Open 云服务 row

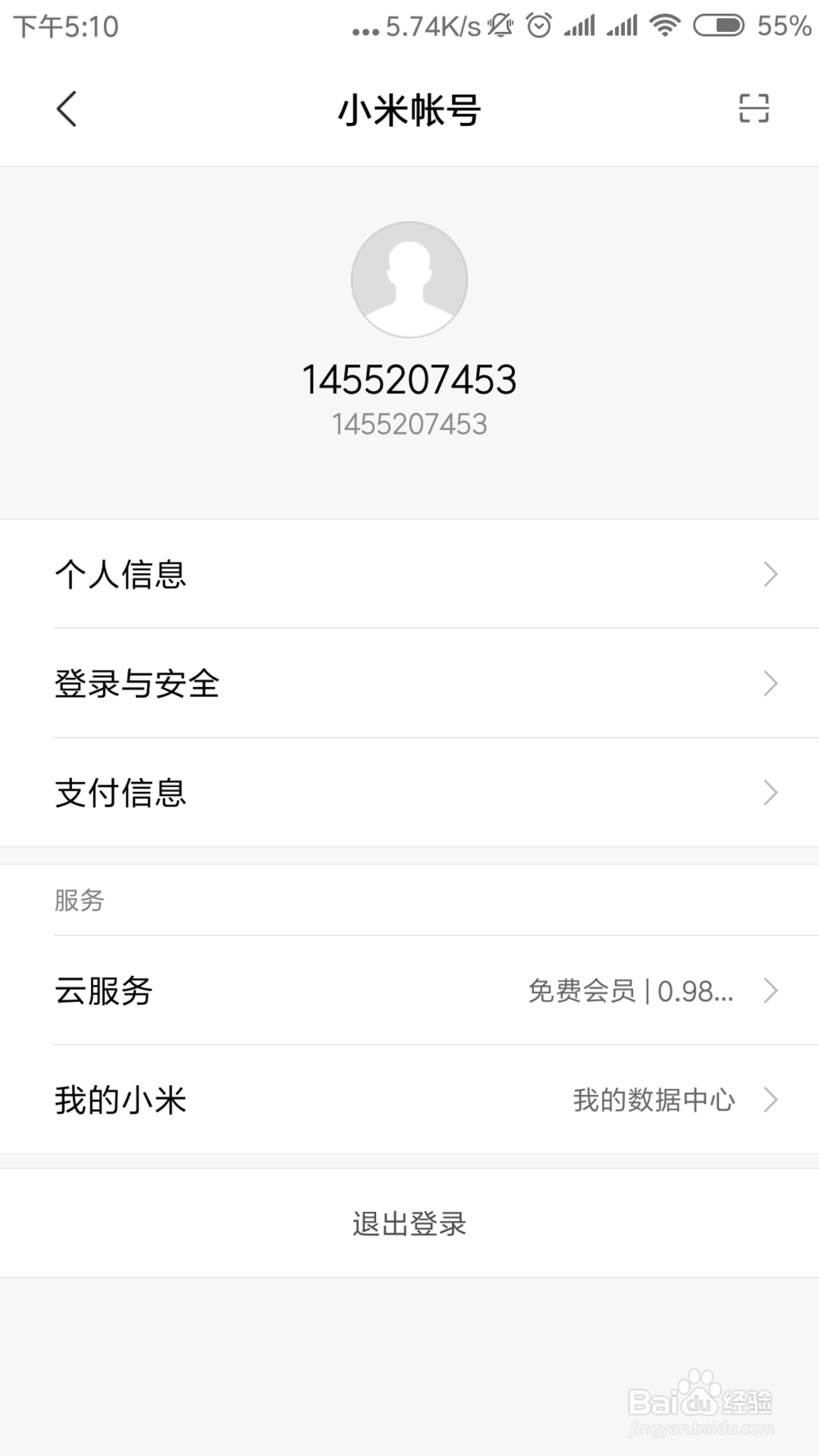click(x=409, y=990)
